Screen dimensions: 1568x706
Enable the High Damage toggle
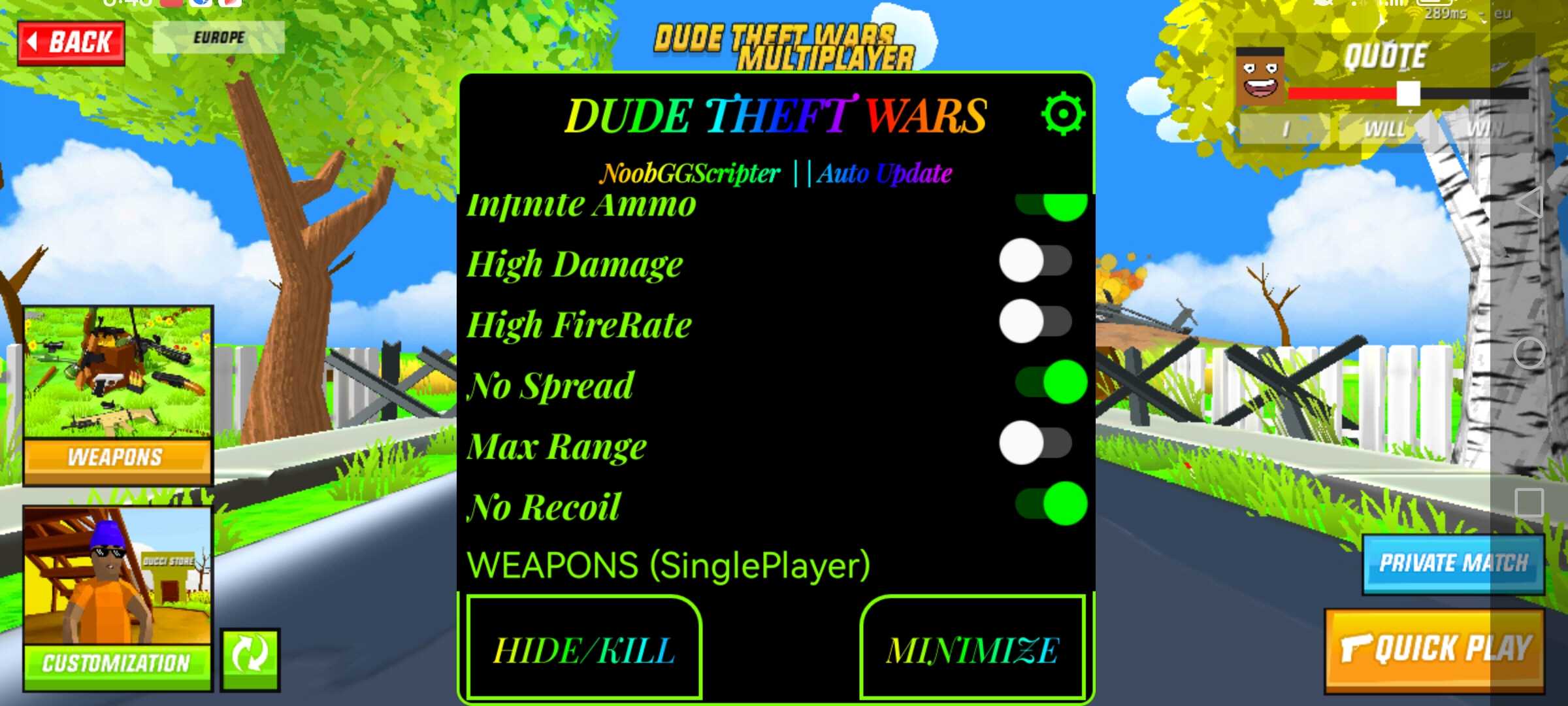1036,261
